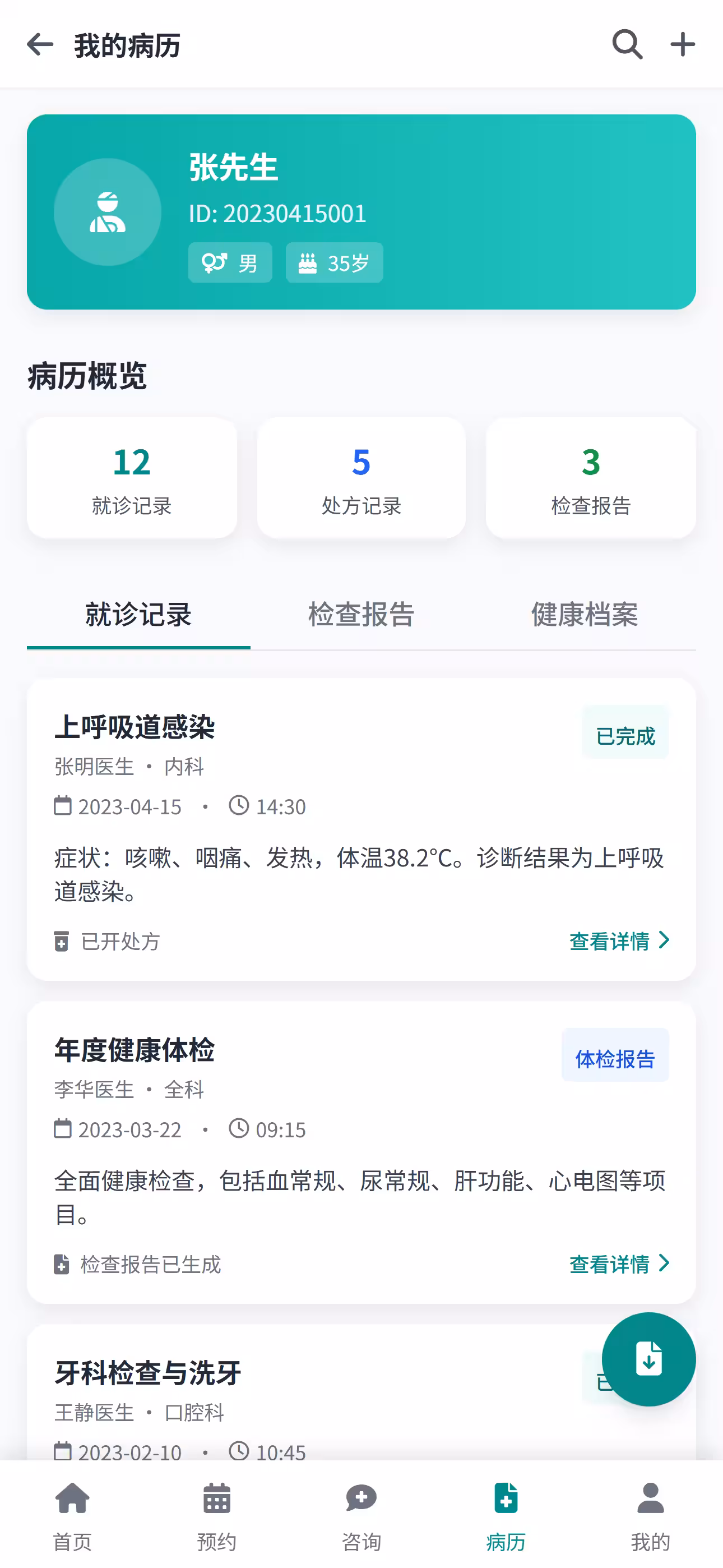Viewport: 723px width, 1568px height.
Task: Tap the back arrow on 我的病历 page
Action: tap(39, 43)
